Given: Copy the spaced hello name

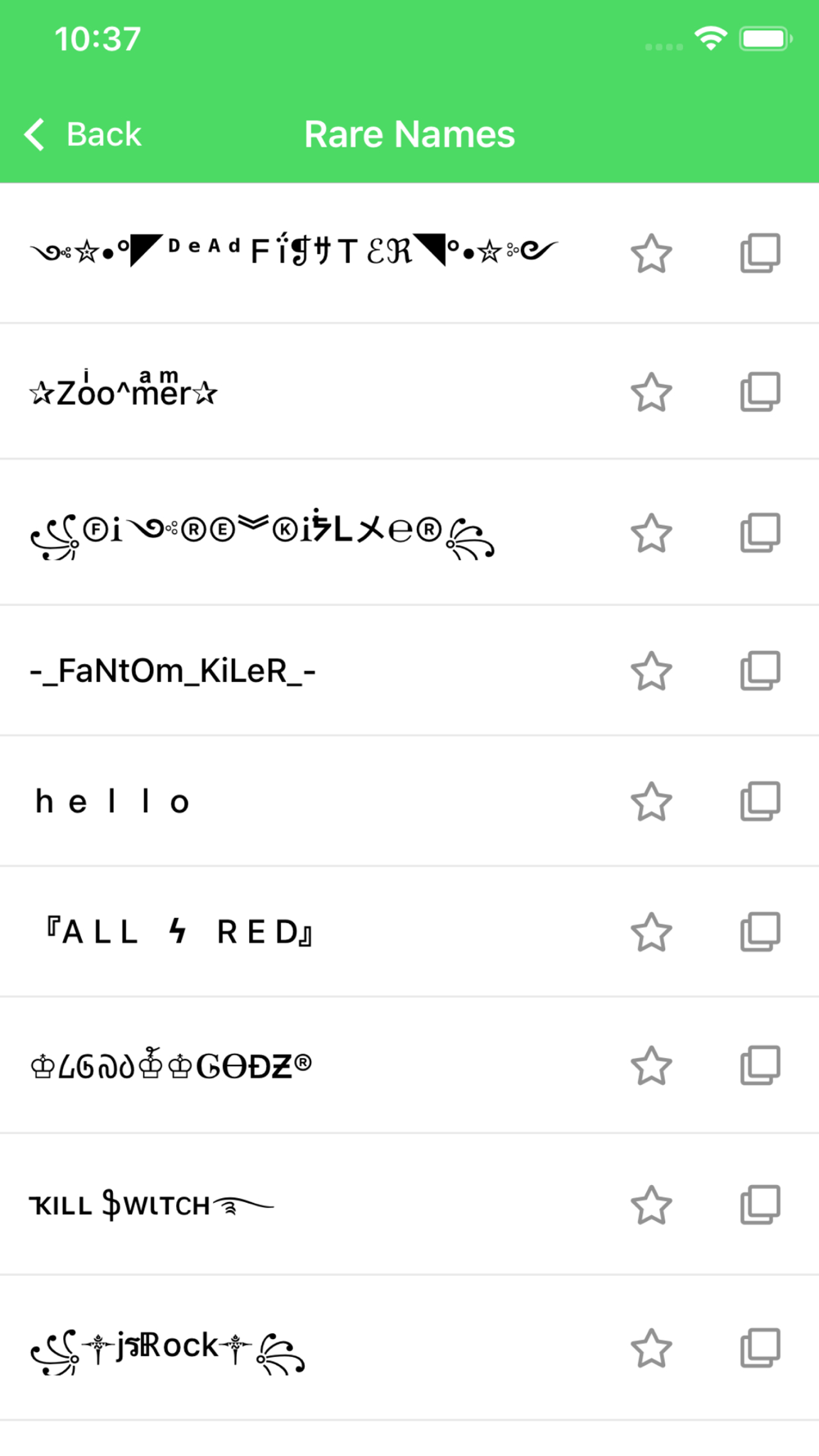Looking at the screenshot, I should [x=760, y=802].
